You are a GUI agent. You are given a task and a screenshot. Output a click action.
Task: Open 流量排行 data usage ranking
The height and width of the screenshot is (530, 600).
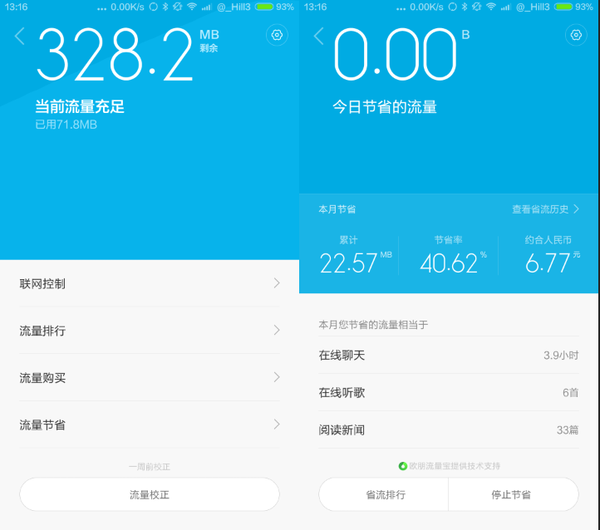pos(149,331)
